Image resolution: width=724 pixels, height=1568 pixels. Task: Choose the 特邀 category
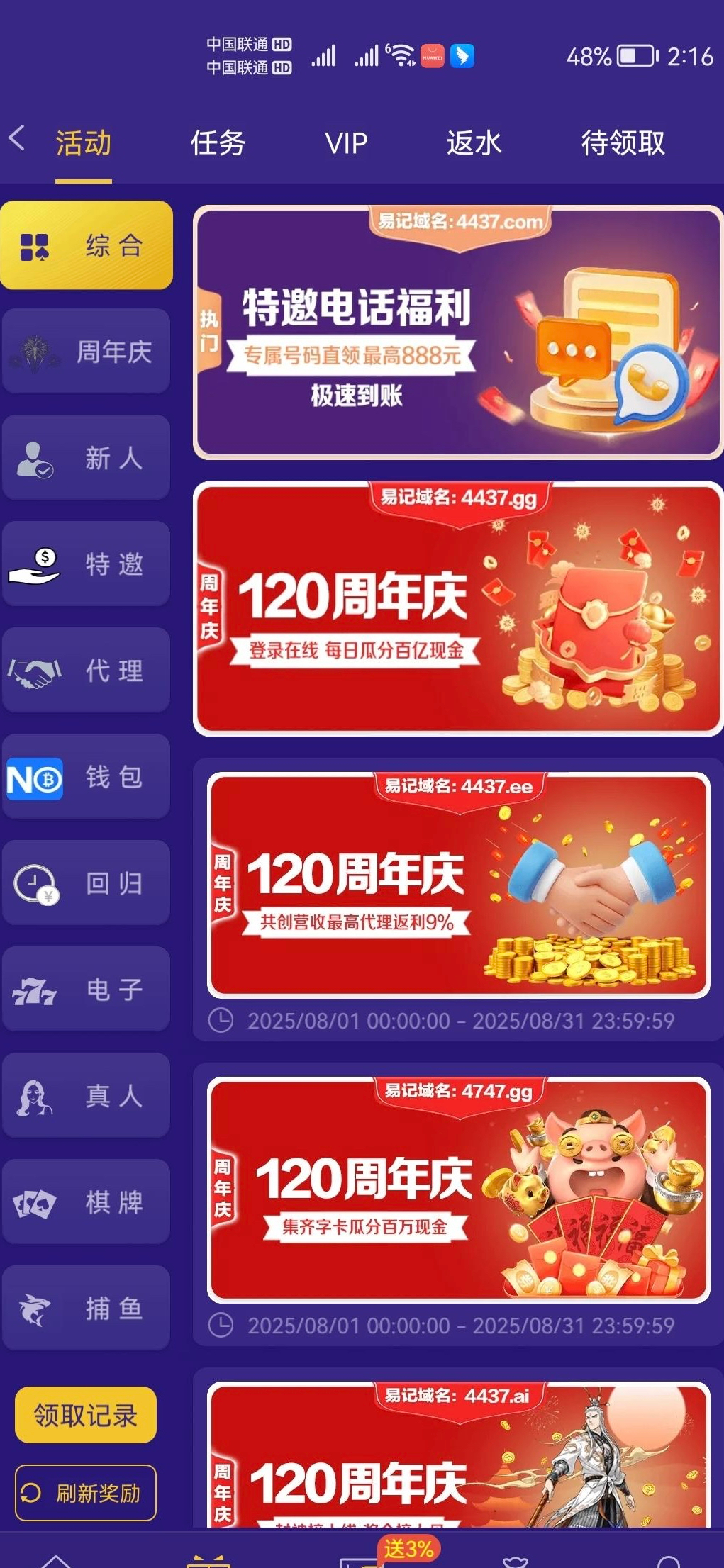coord(87,564)
